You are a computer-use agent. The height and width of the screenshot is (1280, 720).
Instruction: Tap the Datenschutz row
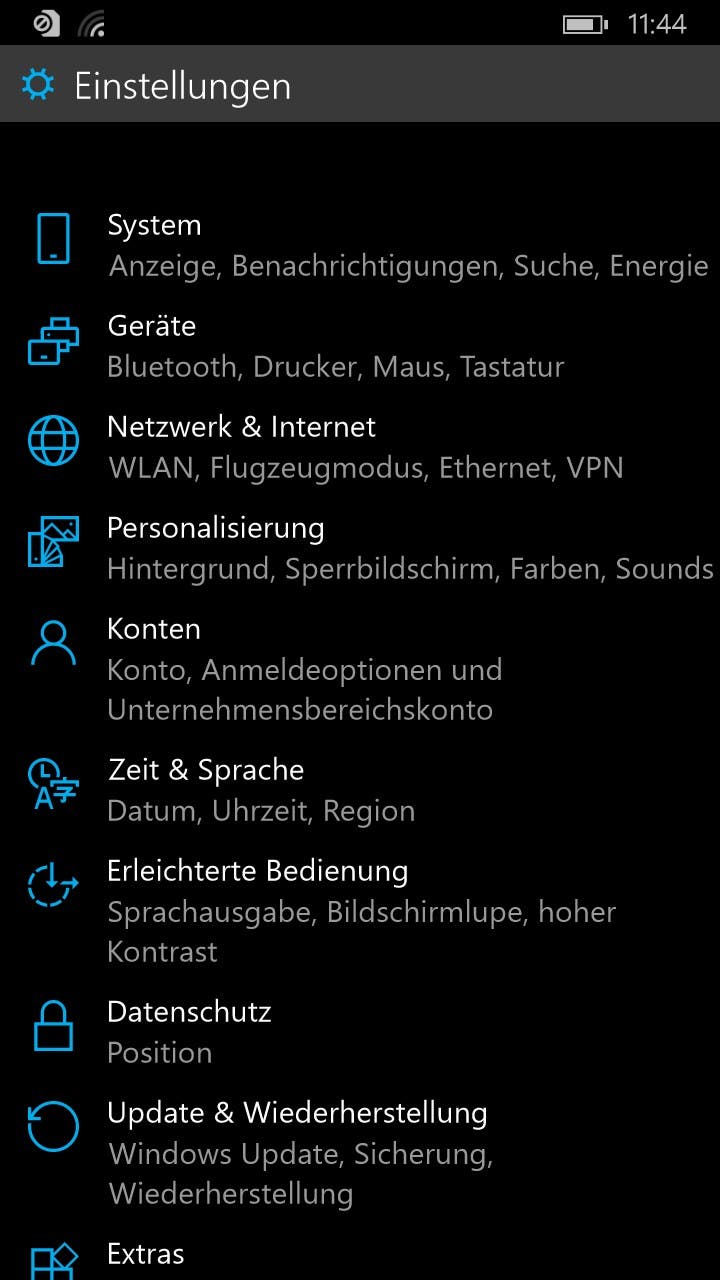click(x=360, y=1031)
